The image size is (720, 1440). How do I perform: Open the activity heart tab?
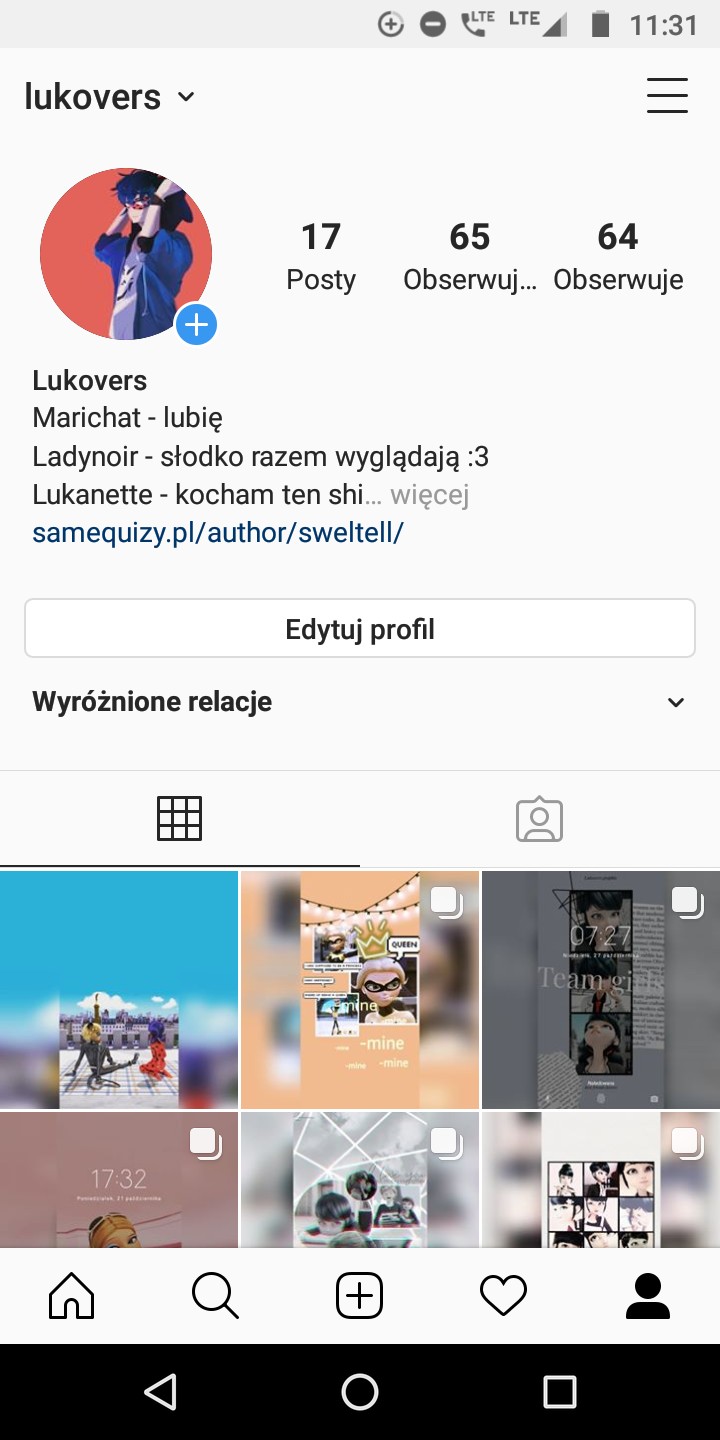point(504,1296)
